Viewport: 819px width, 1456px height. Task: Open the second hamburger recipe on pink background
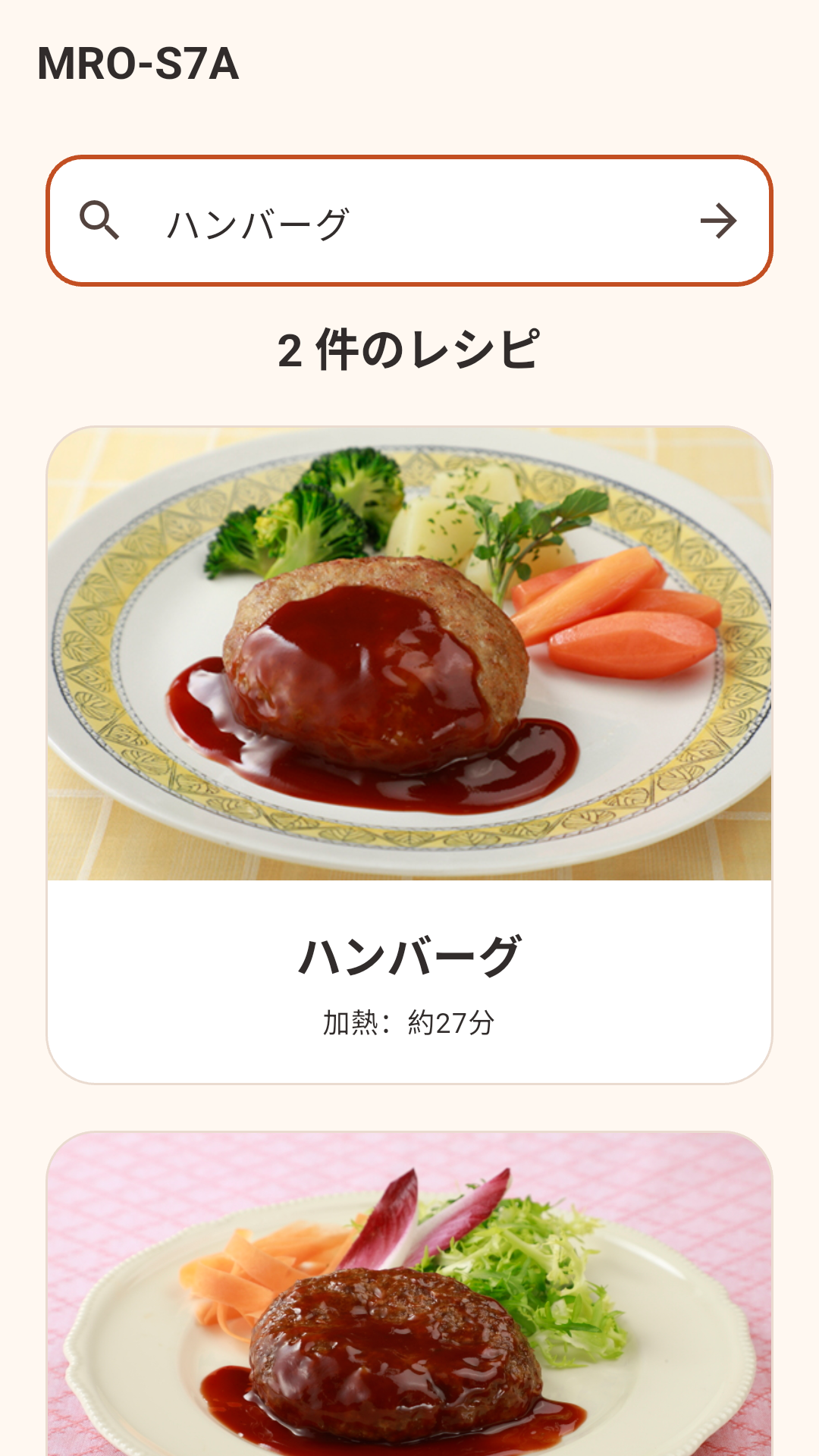[409, 1294]
